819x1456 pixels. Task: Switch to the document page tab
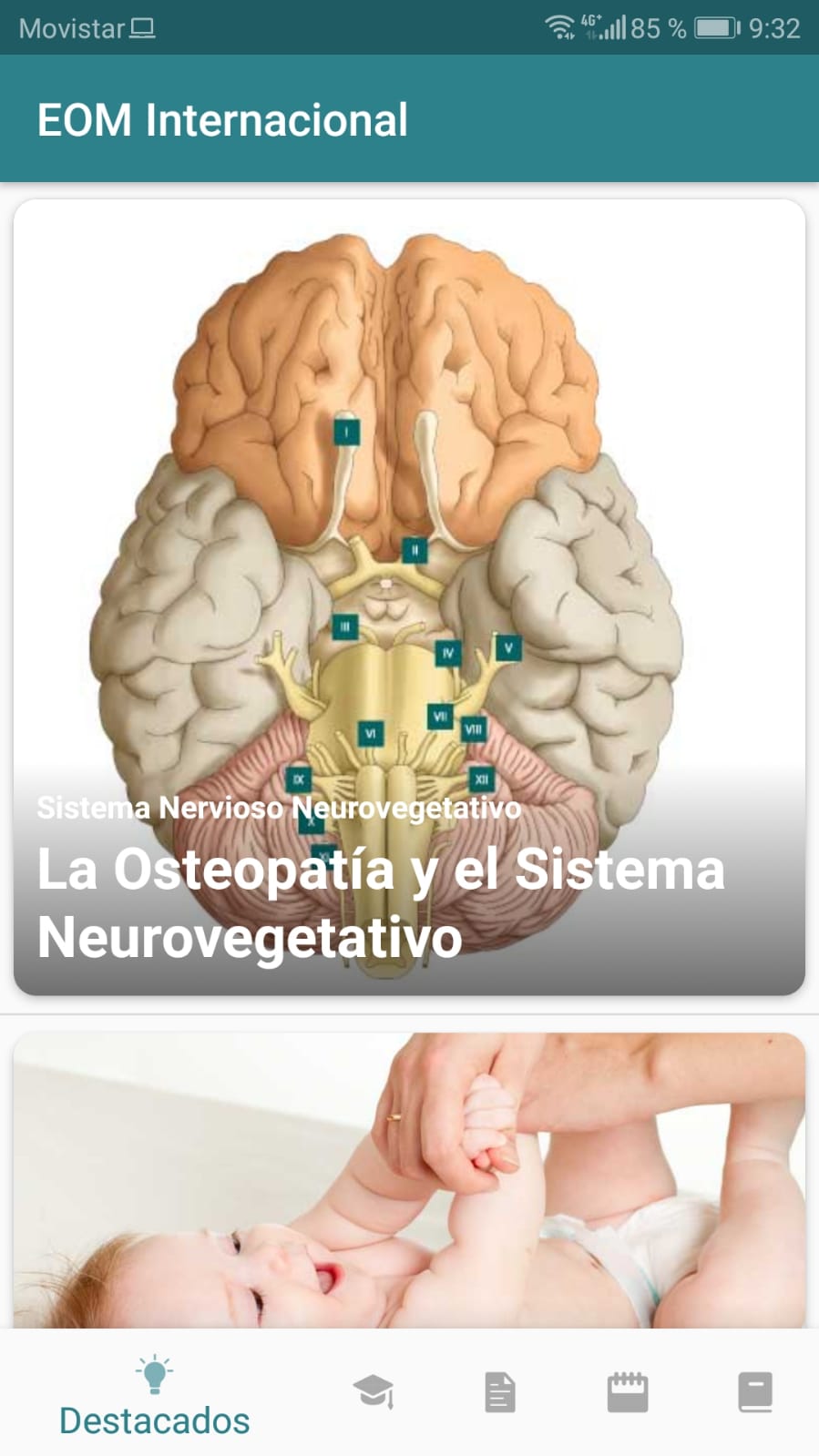pyautogui.click(x=499, y=1392)
